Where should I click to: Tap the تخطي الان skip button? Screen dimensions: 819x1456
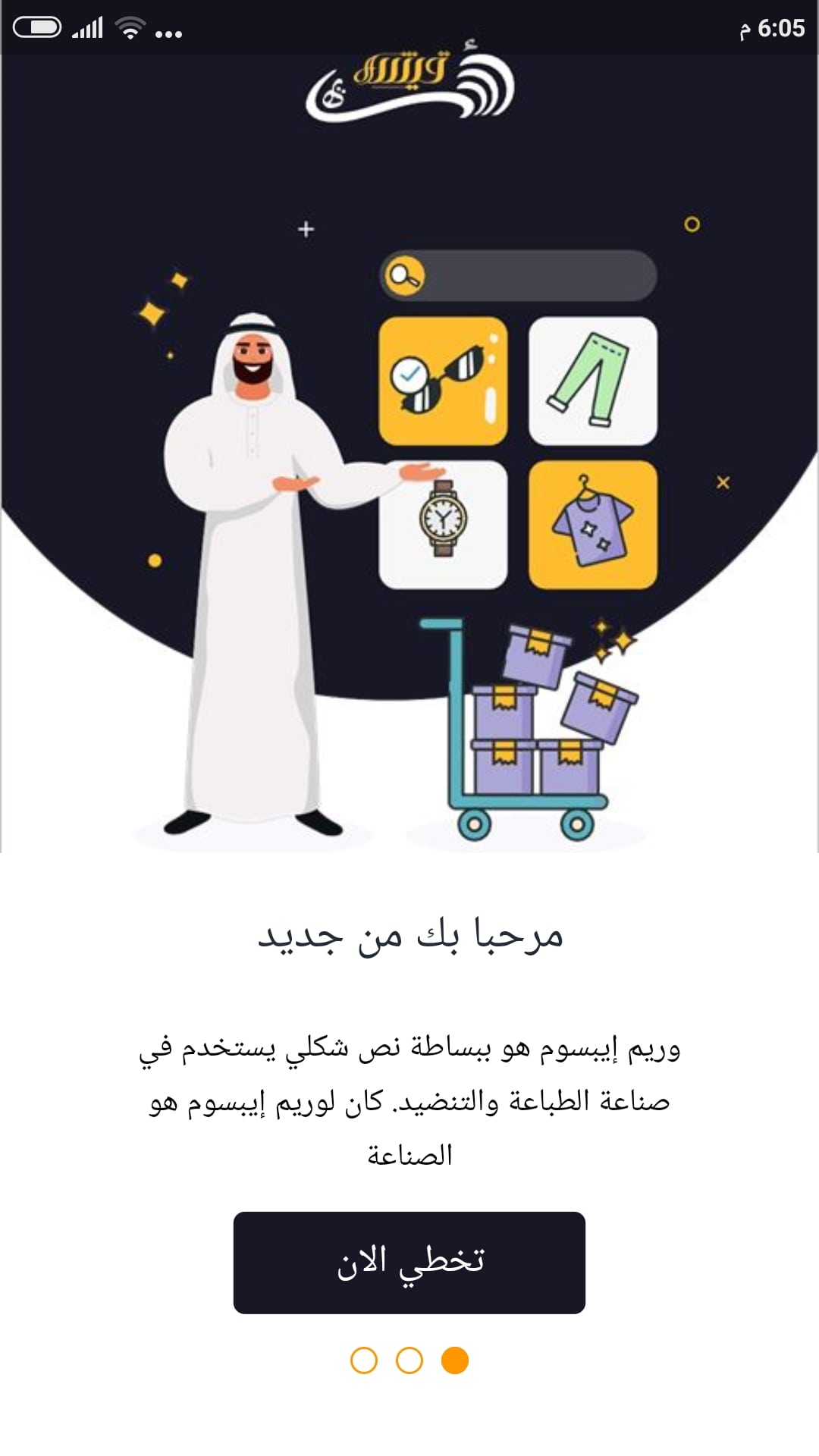tap(409, 1263)
